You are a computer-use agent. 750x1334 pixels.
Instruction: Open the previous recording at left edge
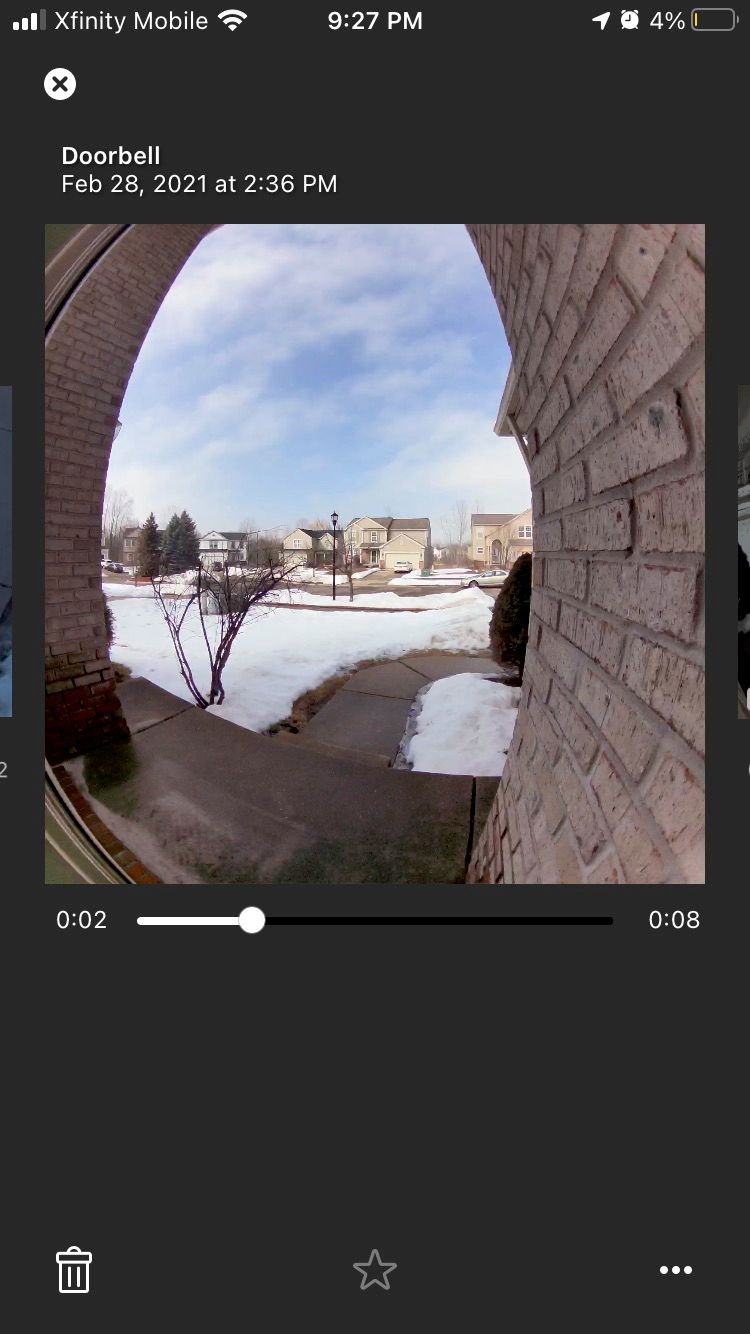(6, 552)
